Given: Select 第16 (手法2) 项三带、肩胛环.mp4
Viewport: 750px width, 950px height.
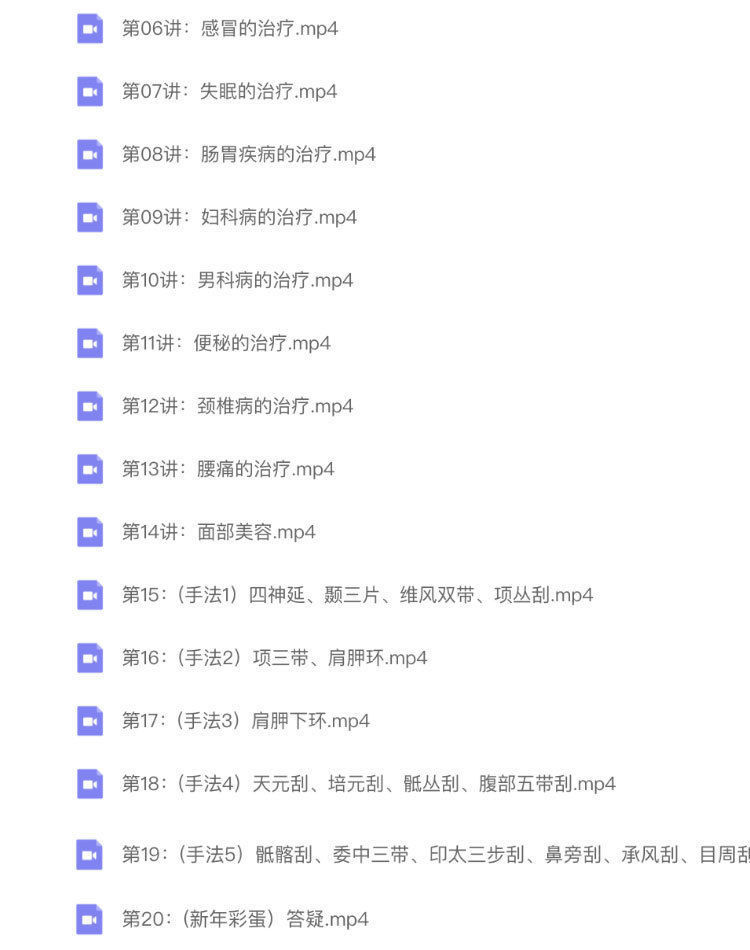Looking at the screenshot, I should [x=274, y=659].
